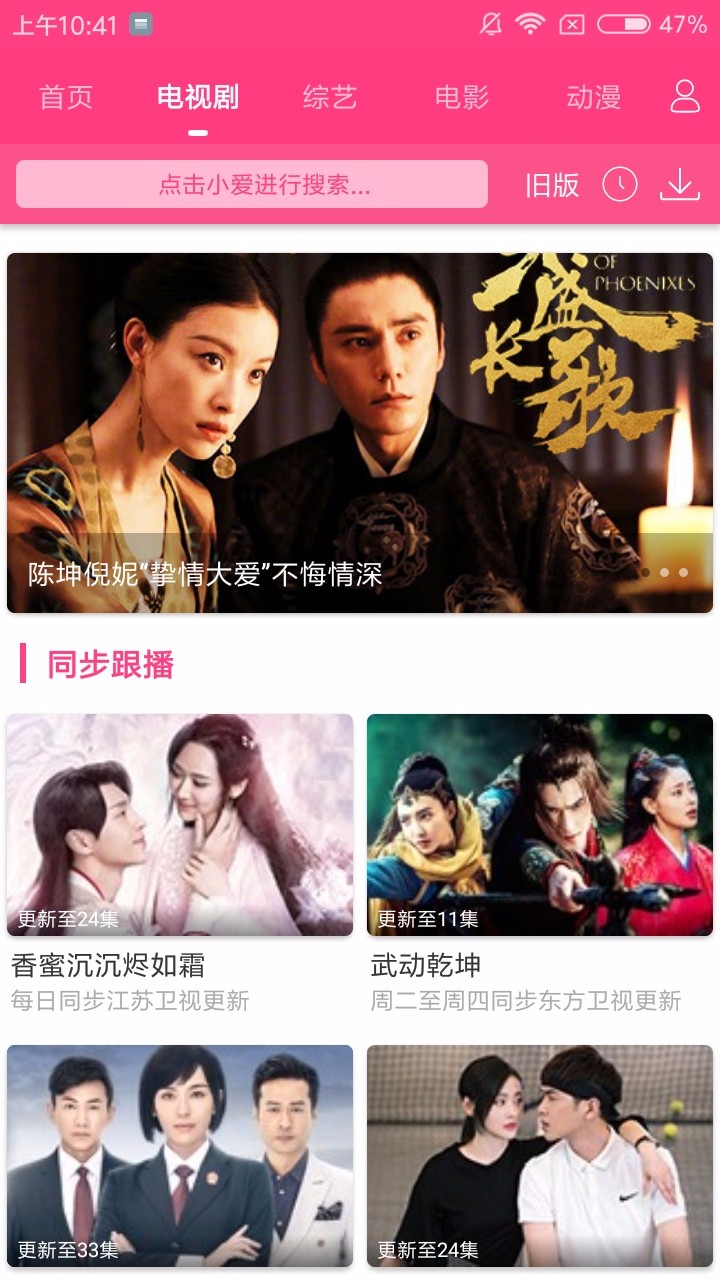Switch to the old version via 旧版
The width and height of the screenshot is (720, 1280).
coord(551,184)
